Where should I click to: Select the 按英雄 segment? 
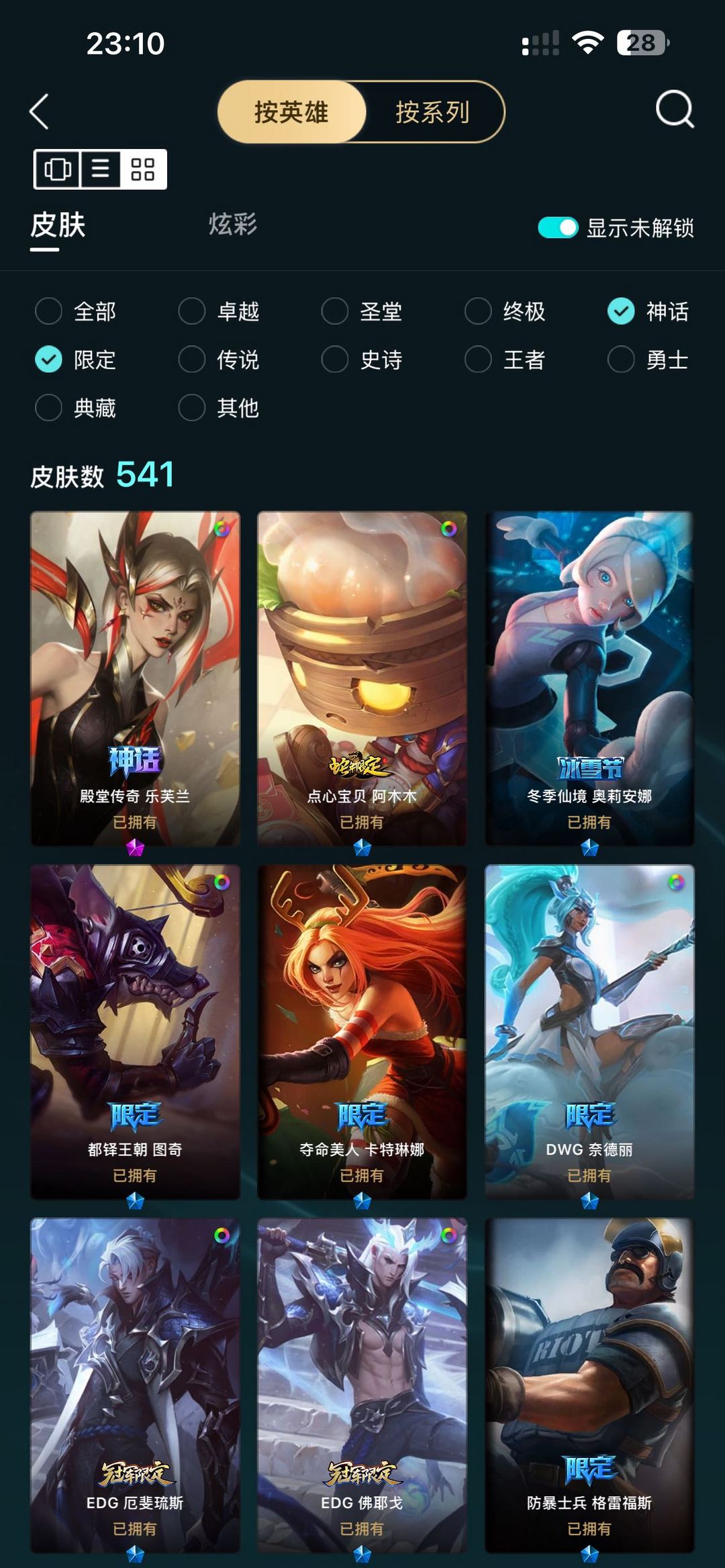(x=291, y=112)
